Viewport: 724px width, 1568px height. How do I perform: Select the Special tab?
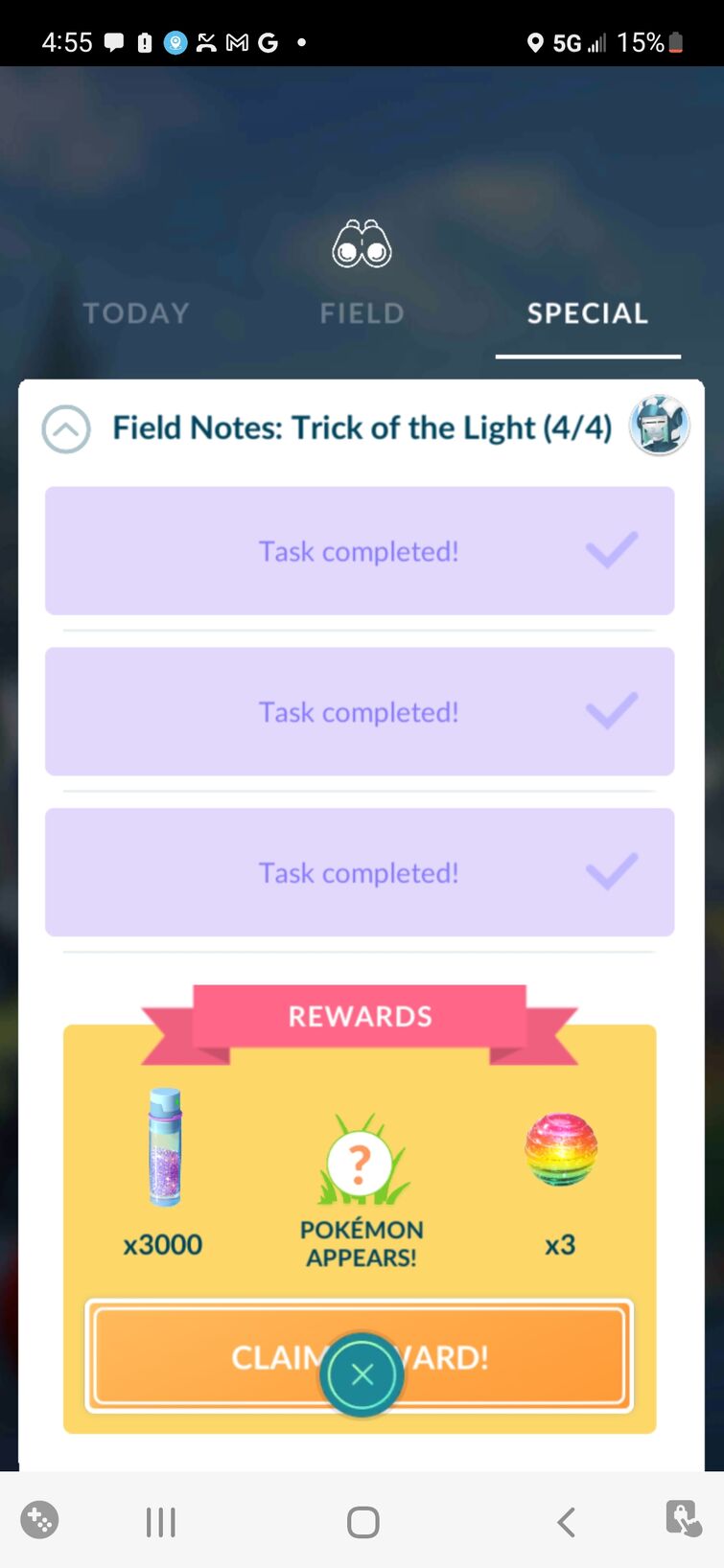[x=587, y=313]
